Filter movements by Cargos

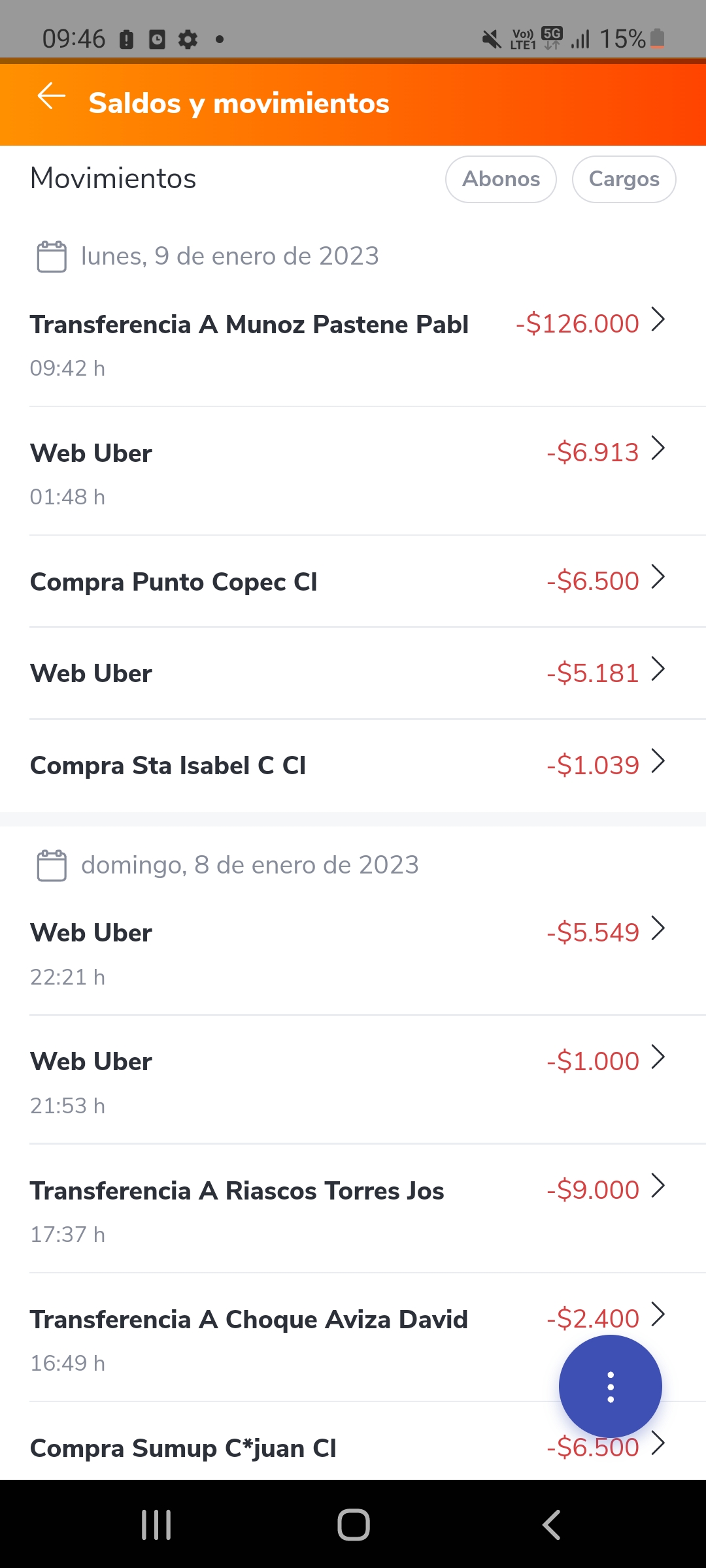point(624,179)
